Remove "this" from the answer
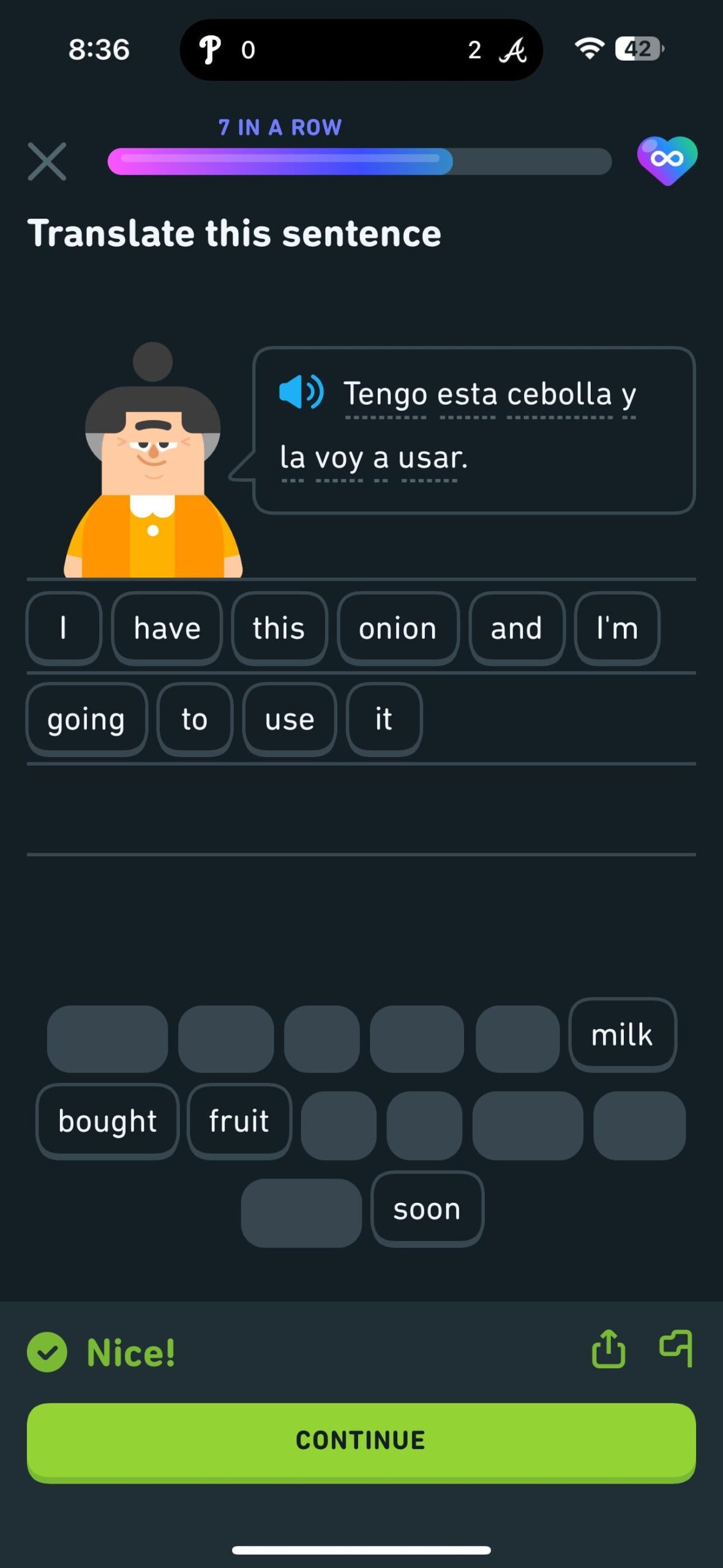Image resolution: width=723 pixels, height=1568 pixels. coord(279,628)
